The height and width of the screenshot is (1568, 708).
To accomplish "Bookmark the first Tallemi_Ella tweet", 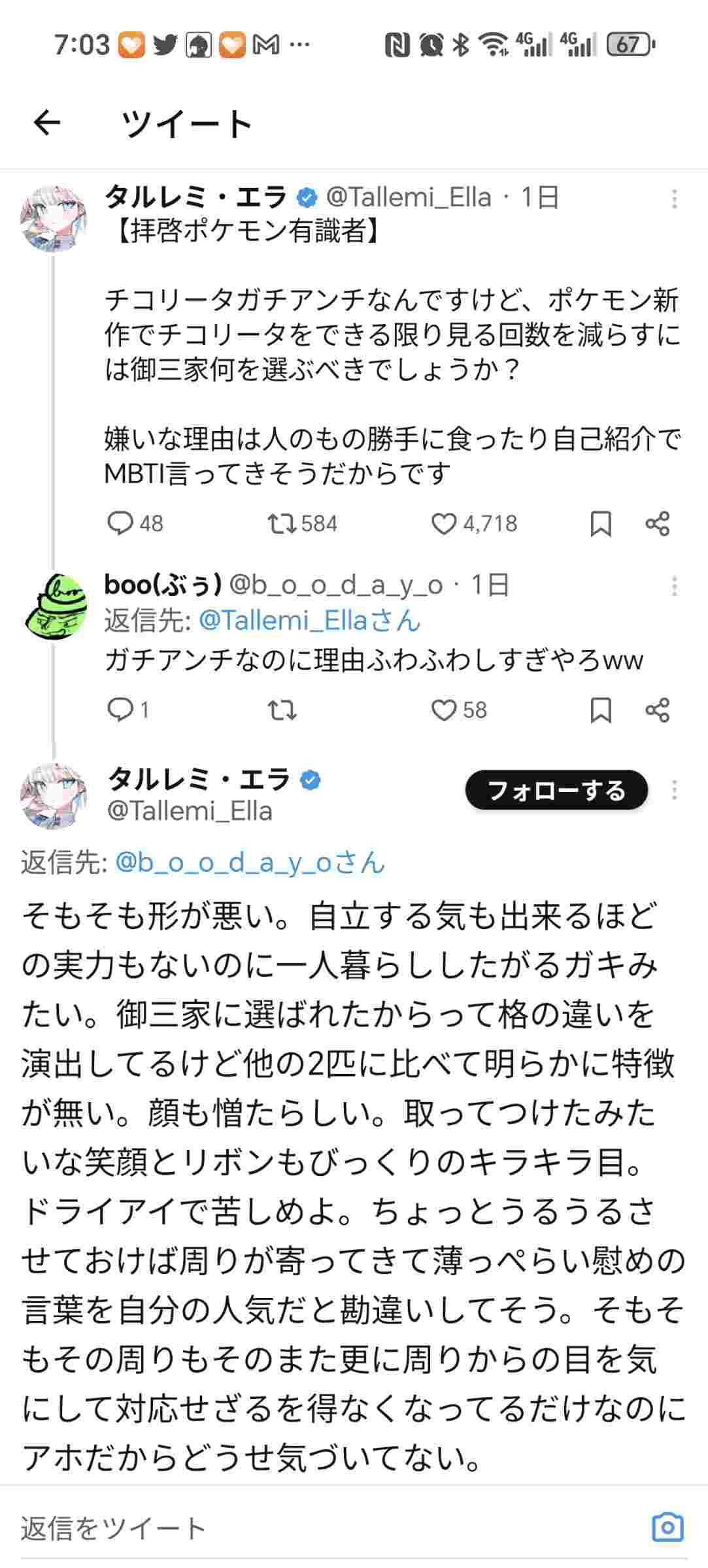I will pos(600,523).
